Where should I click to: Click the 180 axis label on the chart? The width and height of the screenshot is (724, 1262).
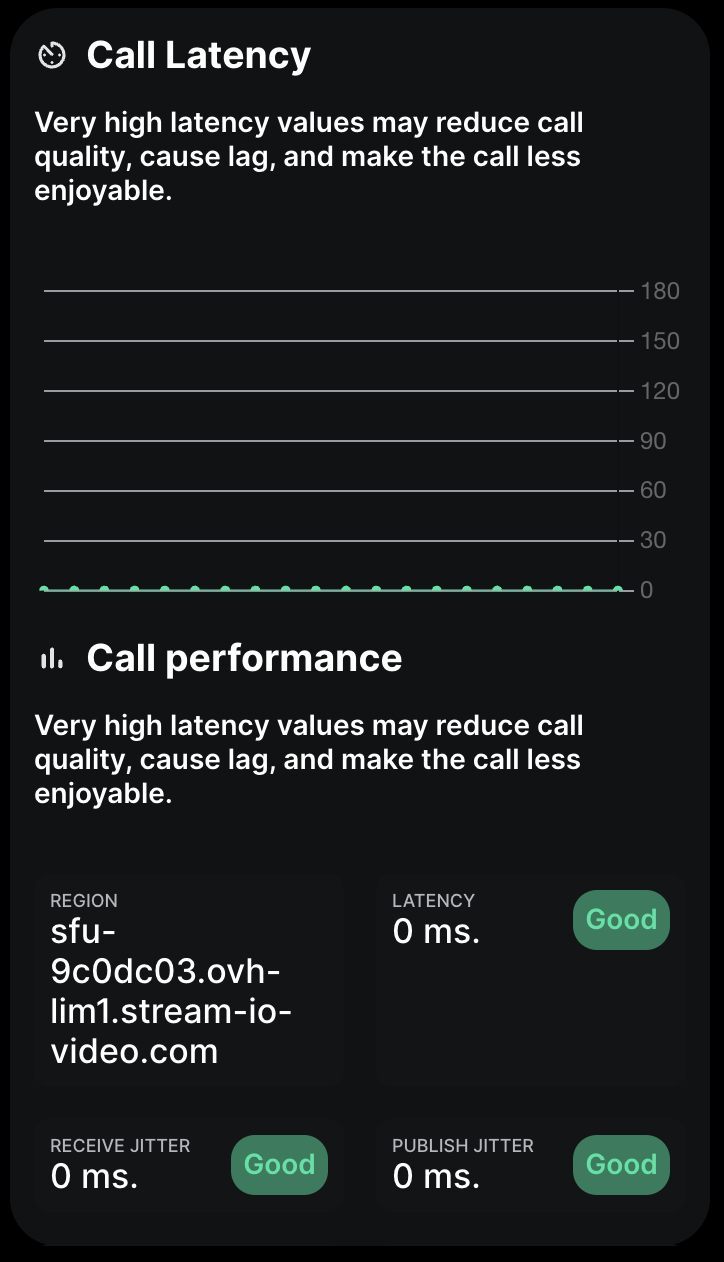tap(659, 291)
